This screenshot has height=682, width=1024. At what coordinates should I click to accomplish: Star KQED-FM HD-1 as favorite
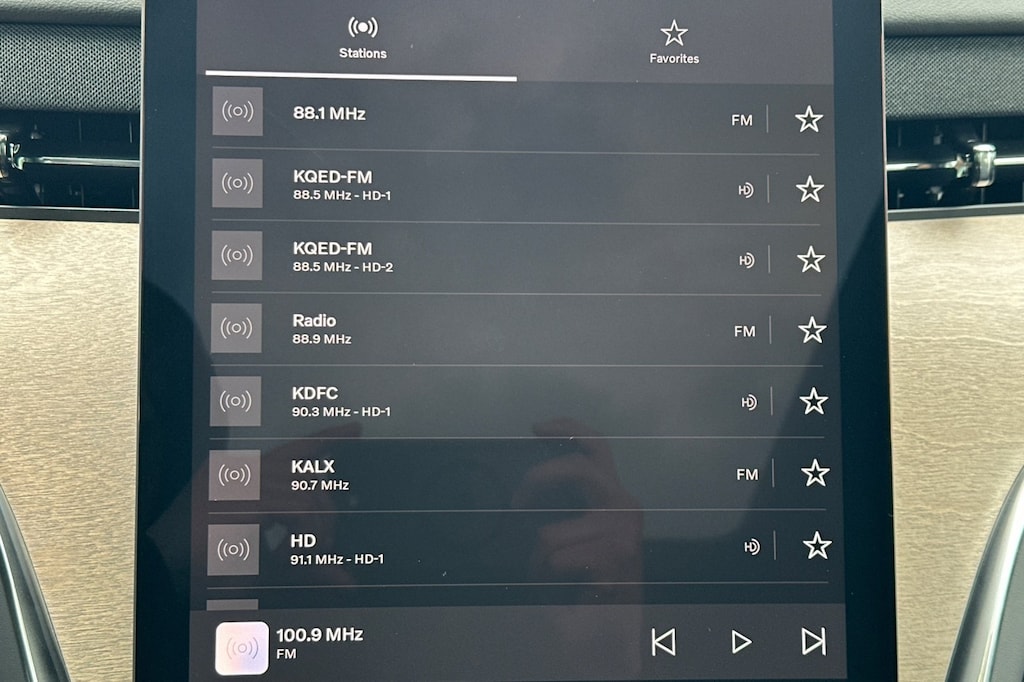809,189
